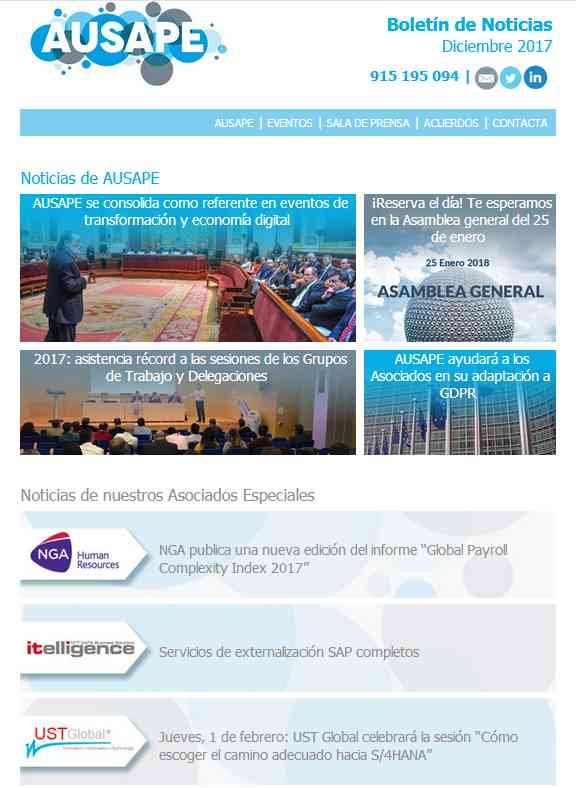Screen dimensions: 576x788
Task: Call the 915 195 094 phone number
Action: tap(414, 76)
